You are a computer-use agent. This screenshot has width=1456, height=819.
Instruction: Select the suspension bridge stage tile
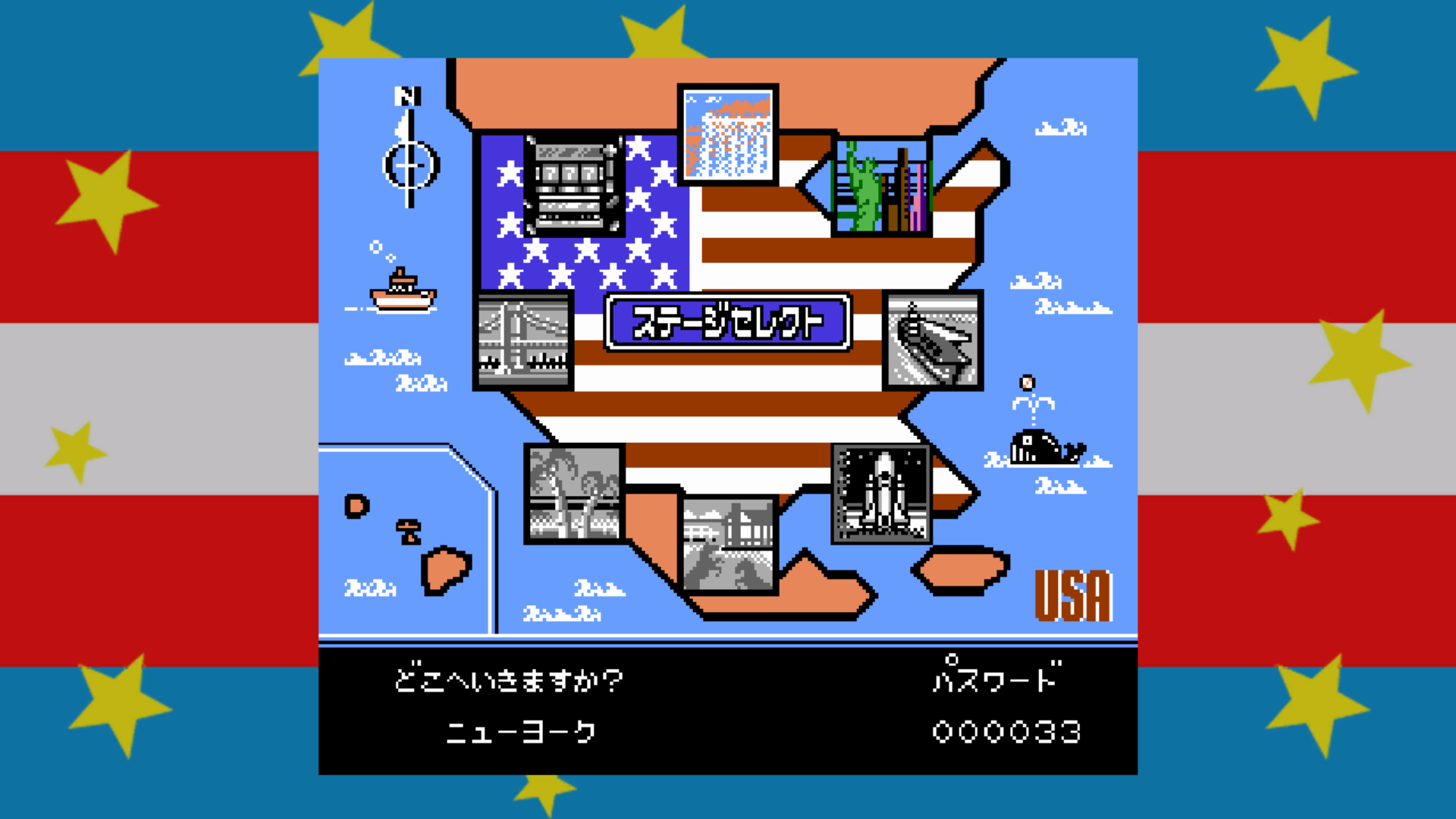[x=523, y=340]
